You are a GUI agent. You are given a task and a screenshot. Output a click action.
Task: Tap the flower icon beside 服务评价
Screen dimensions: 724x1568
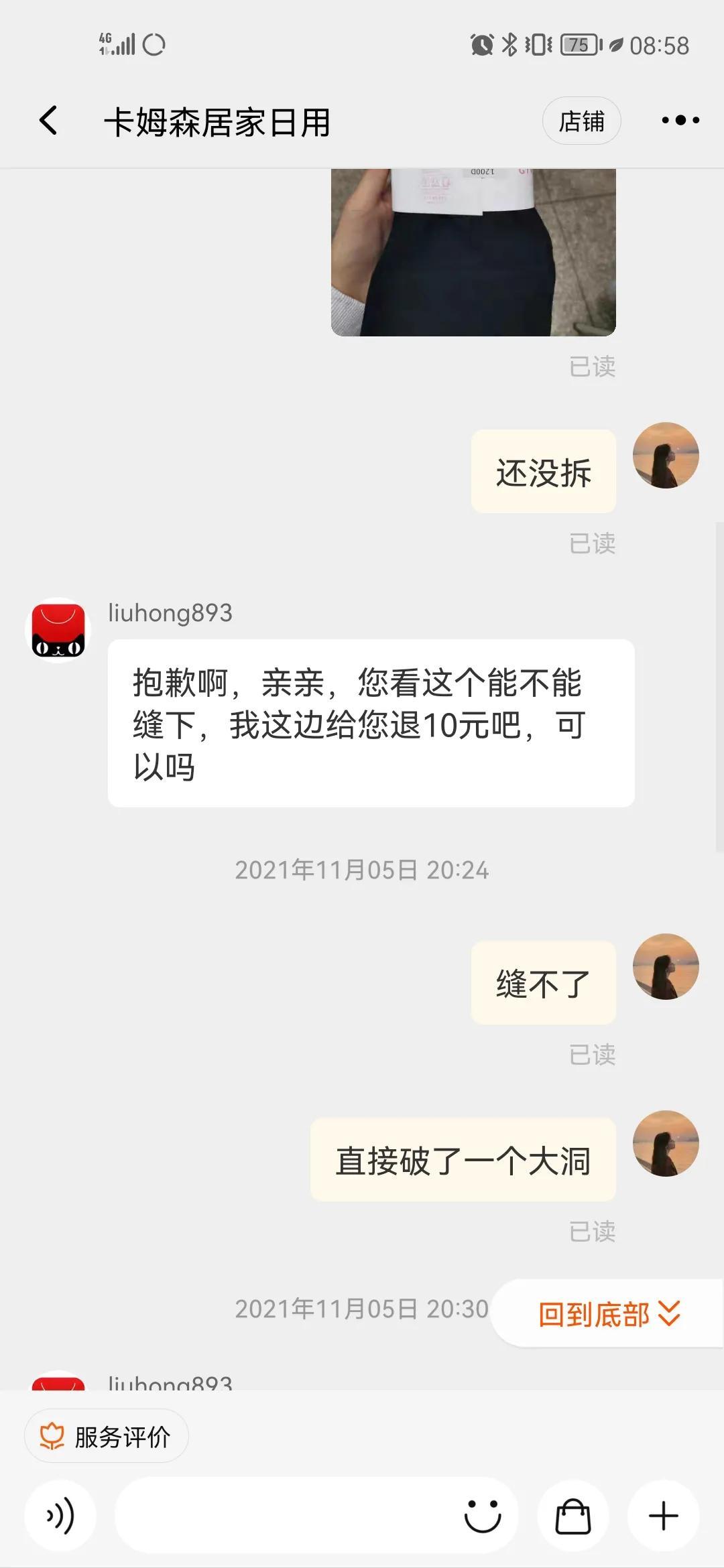[x=51, y=1436]
